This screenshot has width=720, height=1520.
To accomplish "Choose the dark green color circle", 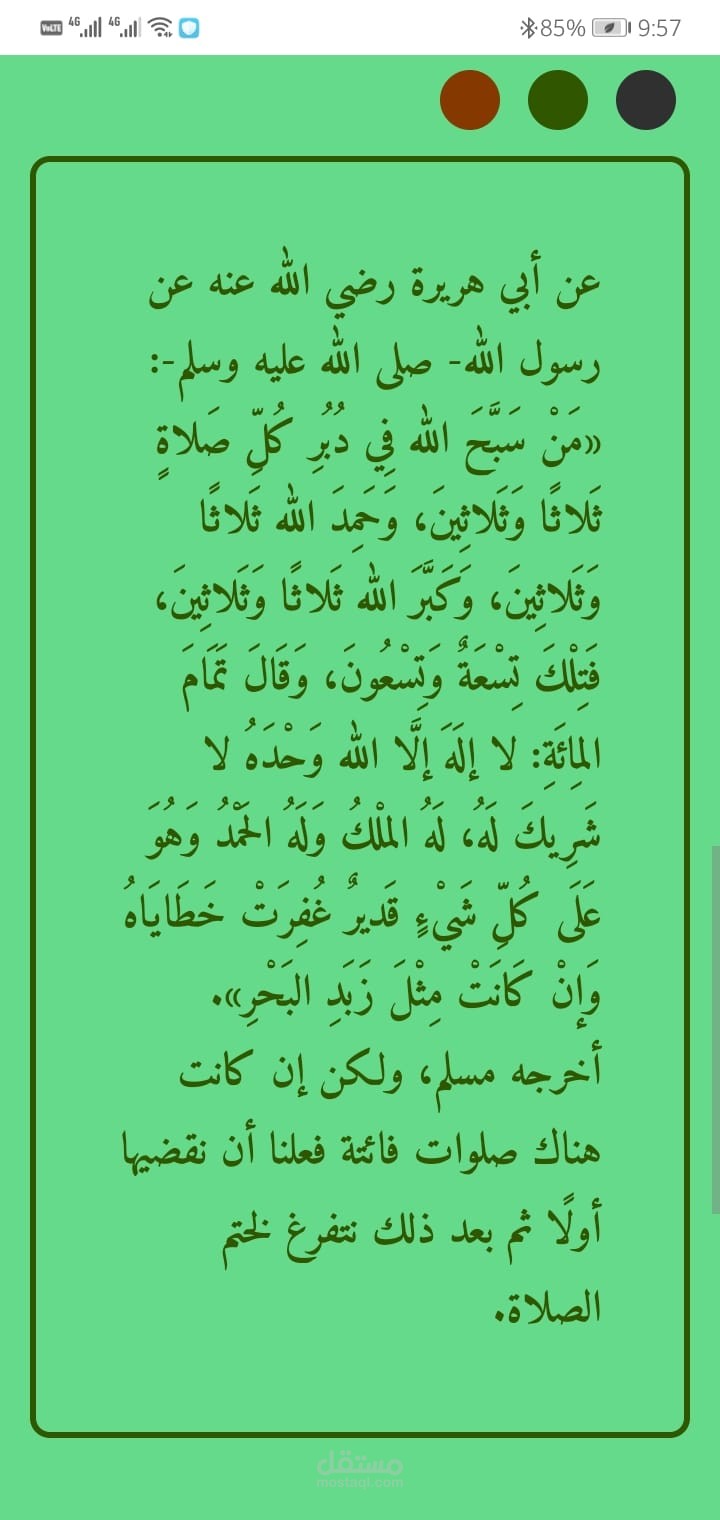I will tap(558, 100).
